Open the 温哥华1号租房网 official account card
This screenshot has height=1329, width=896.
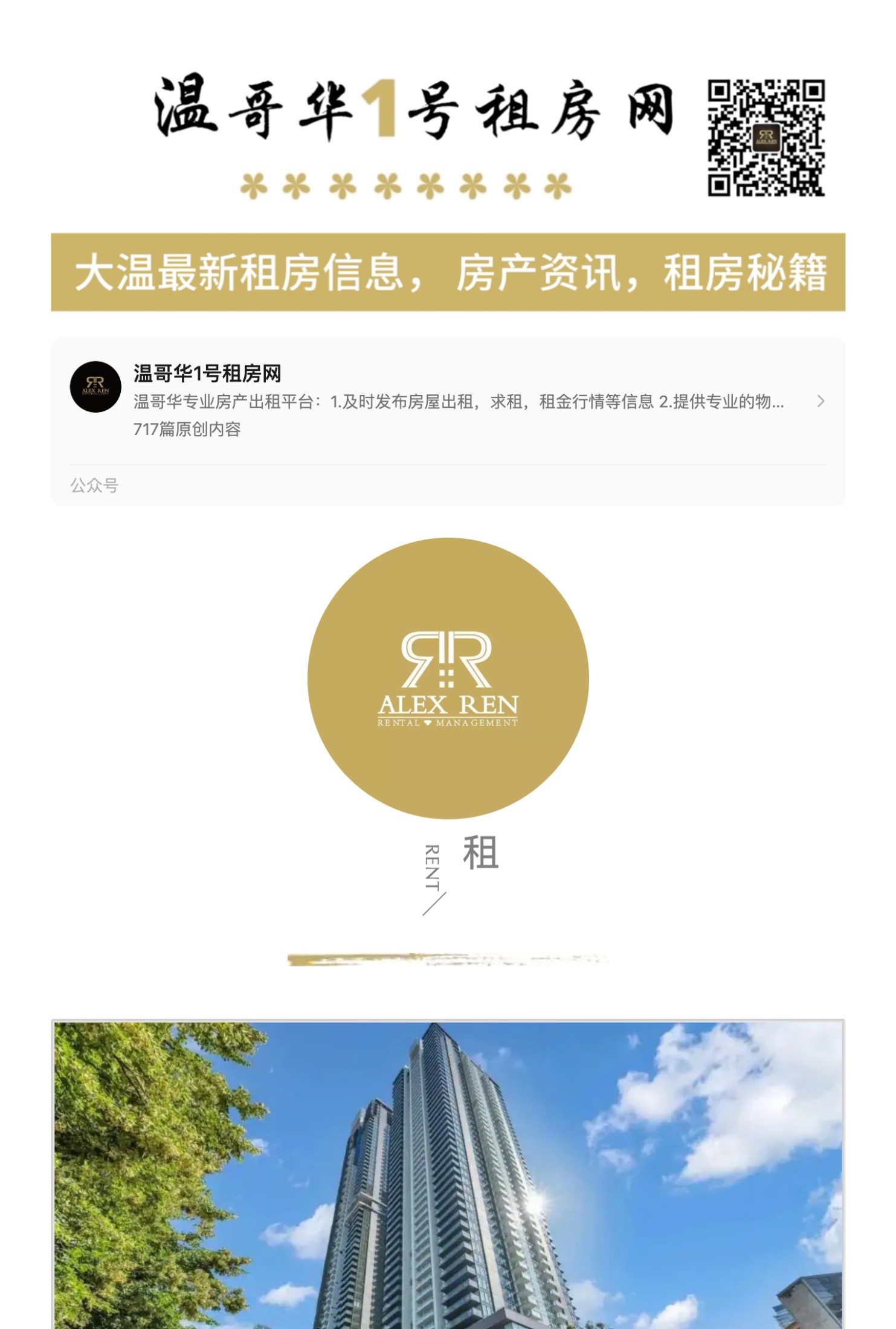pos(447,401)
